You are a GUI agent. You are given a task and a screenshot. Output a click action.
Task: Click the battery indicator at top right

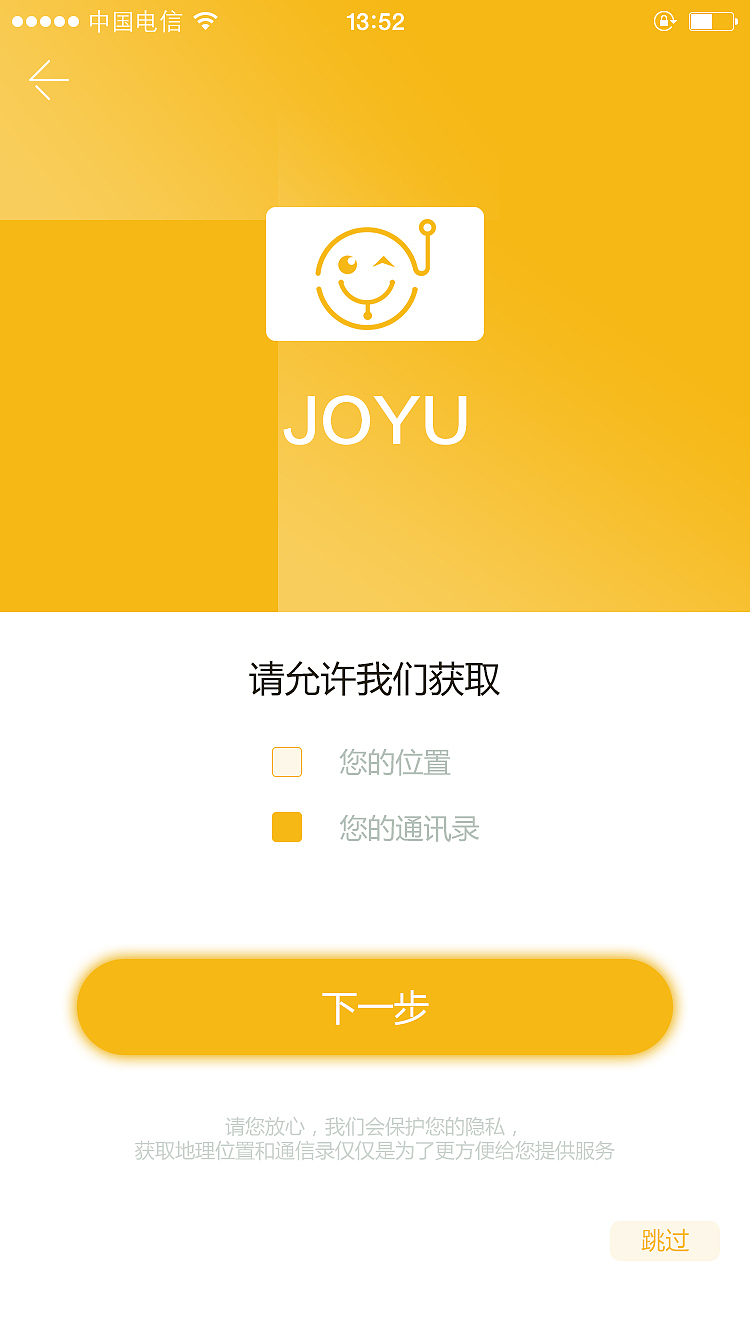click(712, 21)
